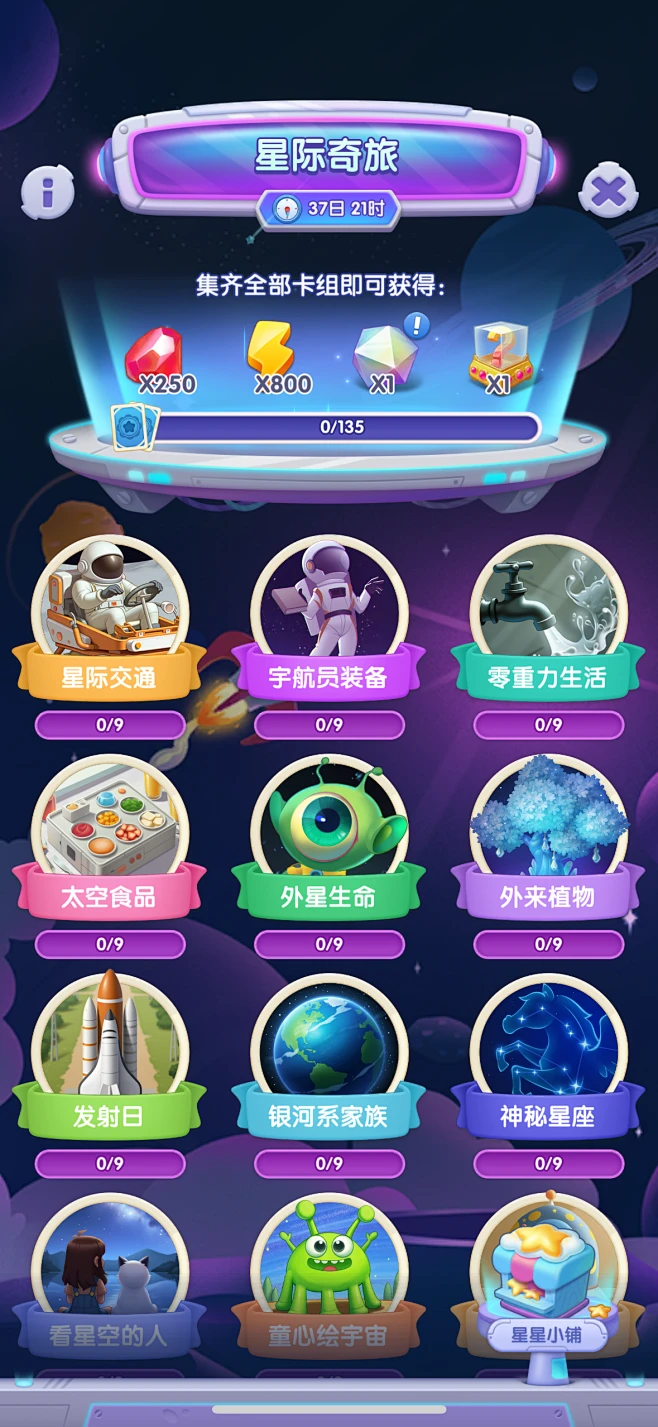Open the 神秘星座 card set
This screenshot has width=658, height=1427.
tap(548, 1058)
